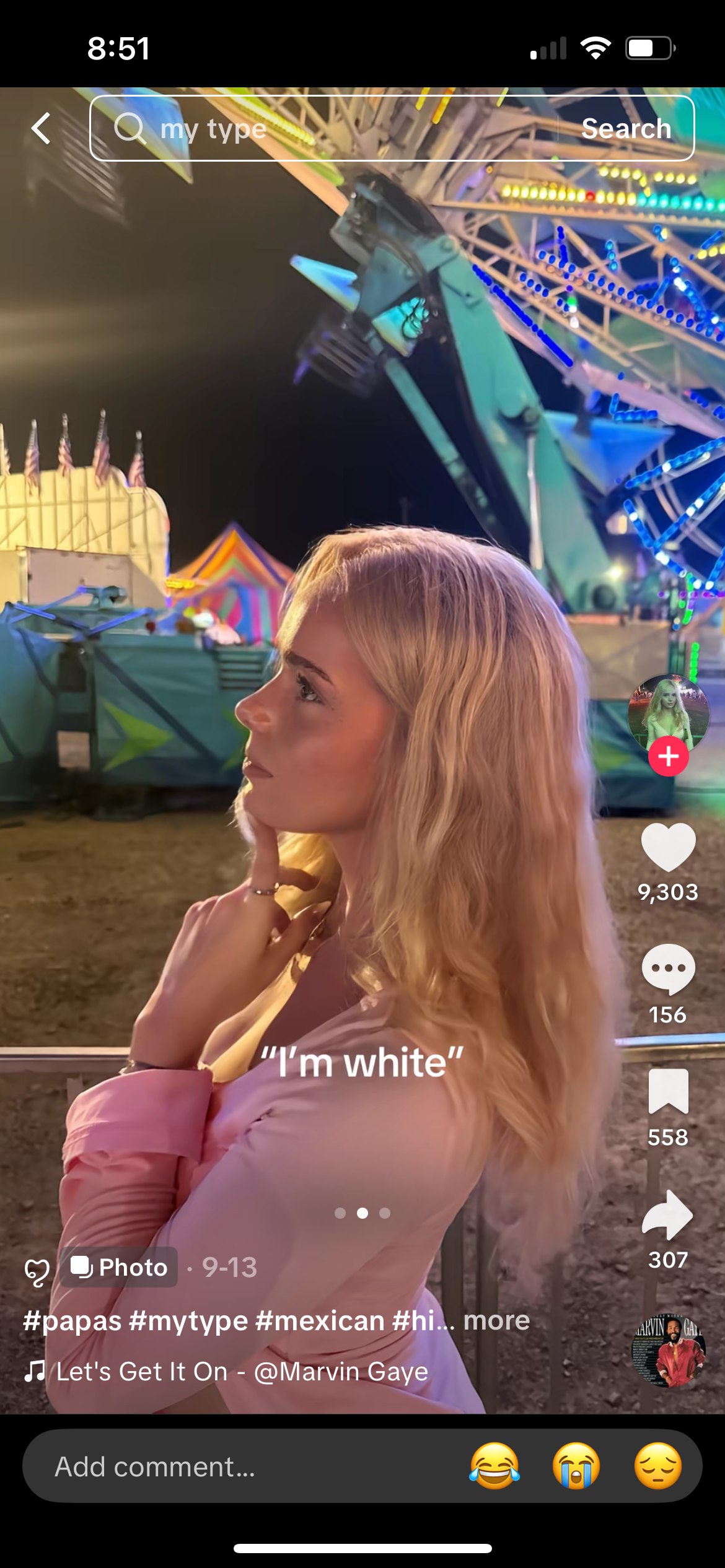The image size is (725, 1568).
Task: Follow the creator with the plus button
Action: point(668,756)
